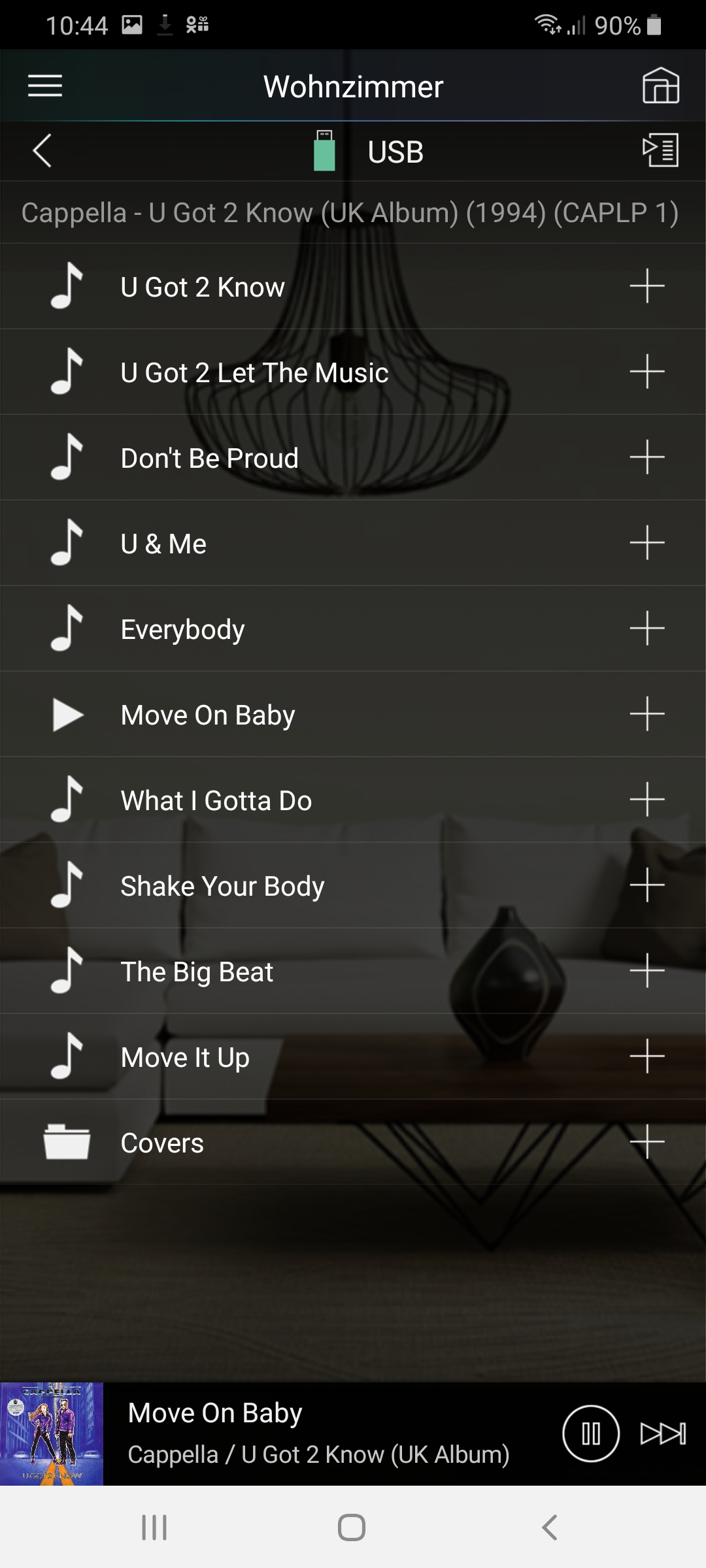The image size is (706, 1568).
Task: Open the play queue icon
Action: pyautogui.click(x=660, y=150)
